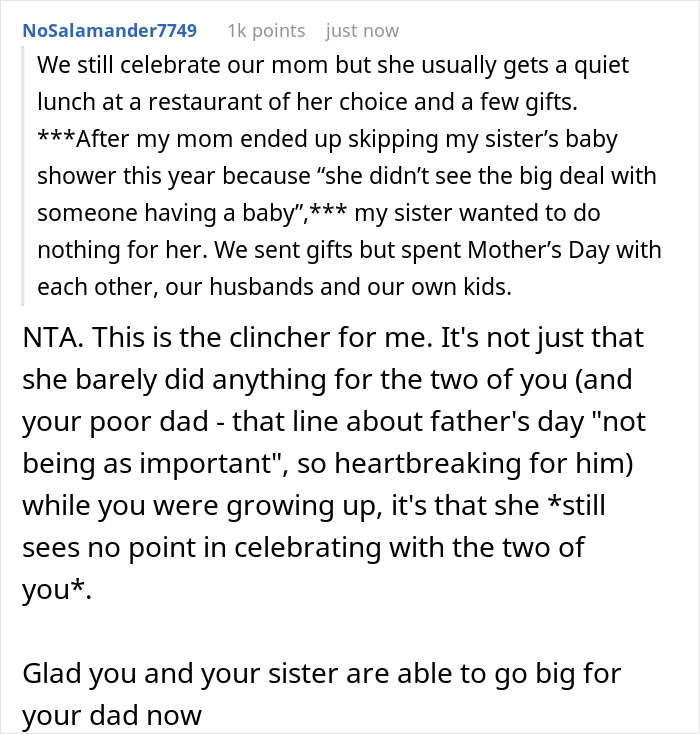Viewport: 700px width, 734px height.
Task: Open NoSalamander7749's user profile
Action: coord(111,30)
